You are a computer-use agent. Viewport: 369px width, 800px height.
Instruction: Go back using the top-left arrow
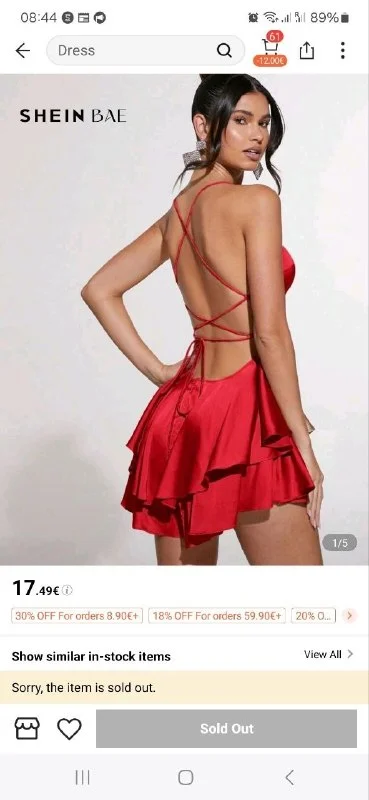(22, 51)
